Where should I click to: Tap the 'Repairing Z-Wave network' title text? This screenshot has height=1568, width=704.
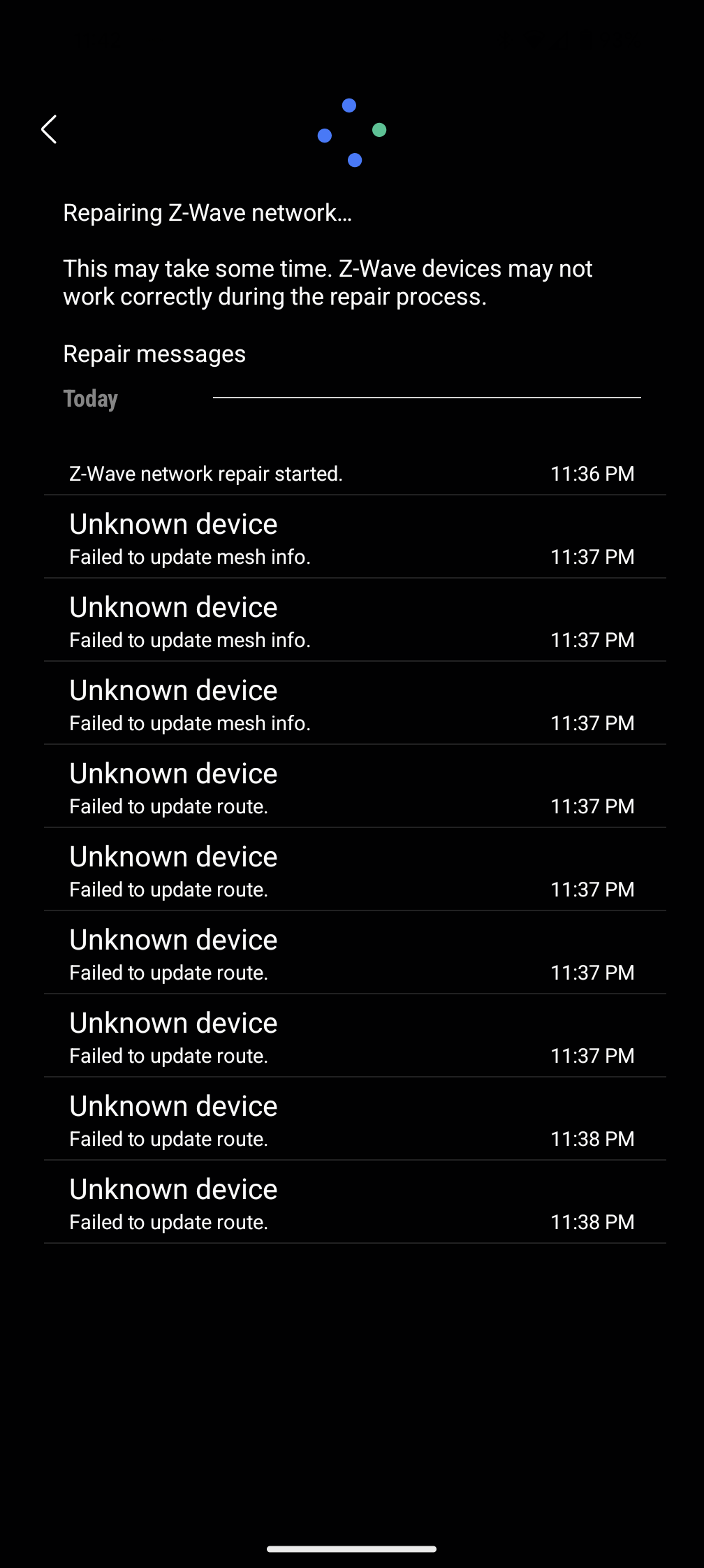click(207, 212)
